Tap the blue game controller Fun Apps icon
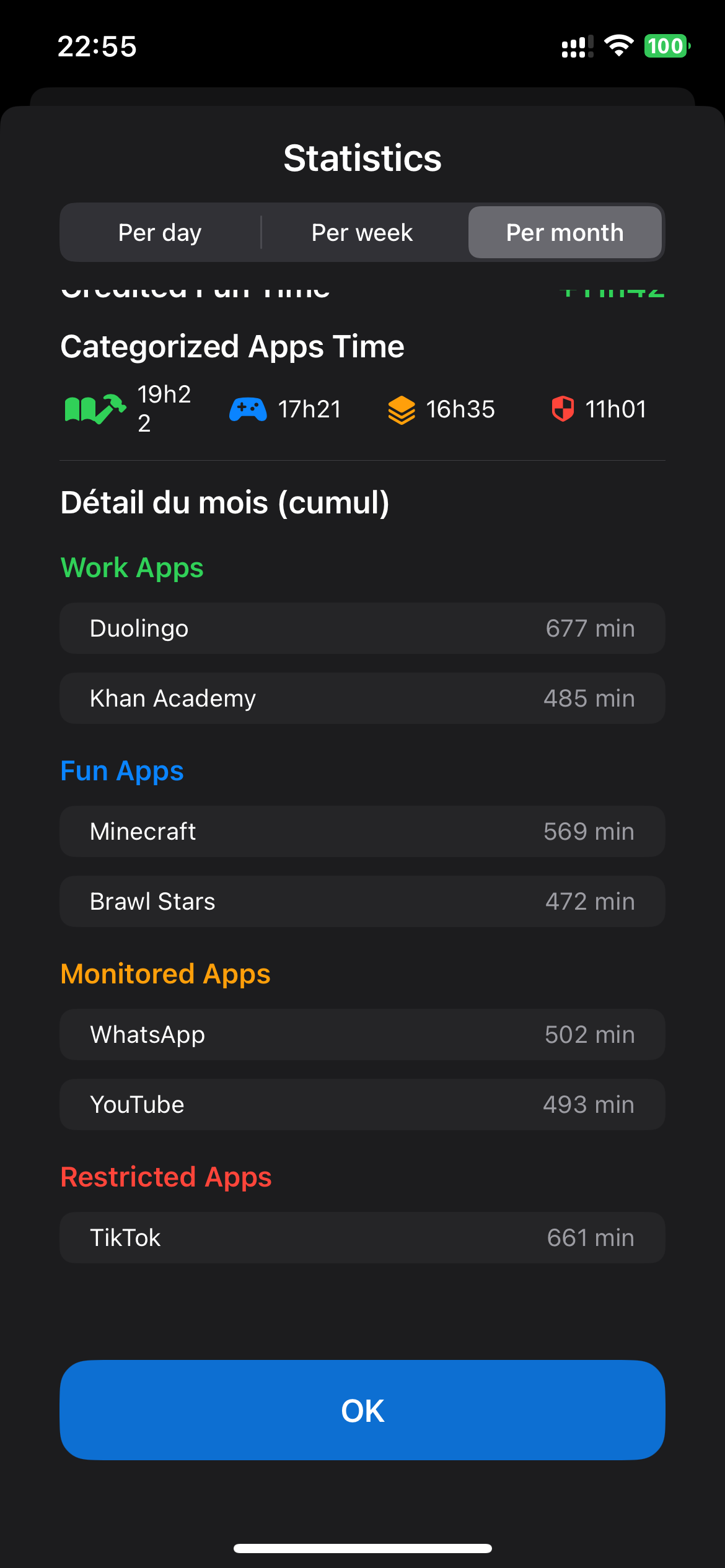725x1568 pixels. (x=247, y=409)
